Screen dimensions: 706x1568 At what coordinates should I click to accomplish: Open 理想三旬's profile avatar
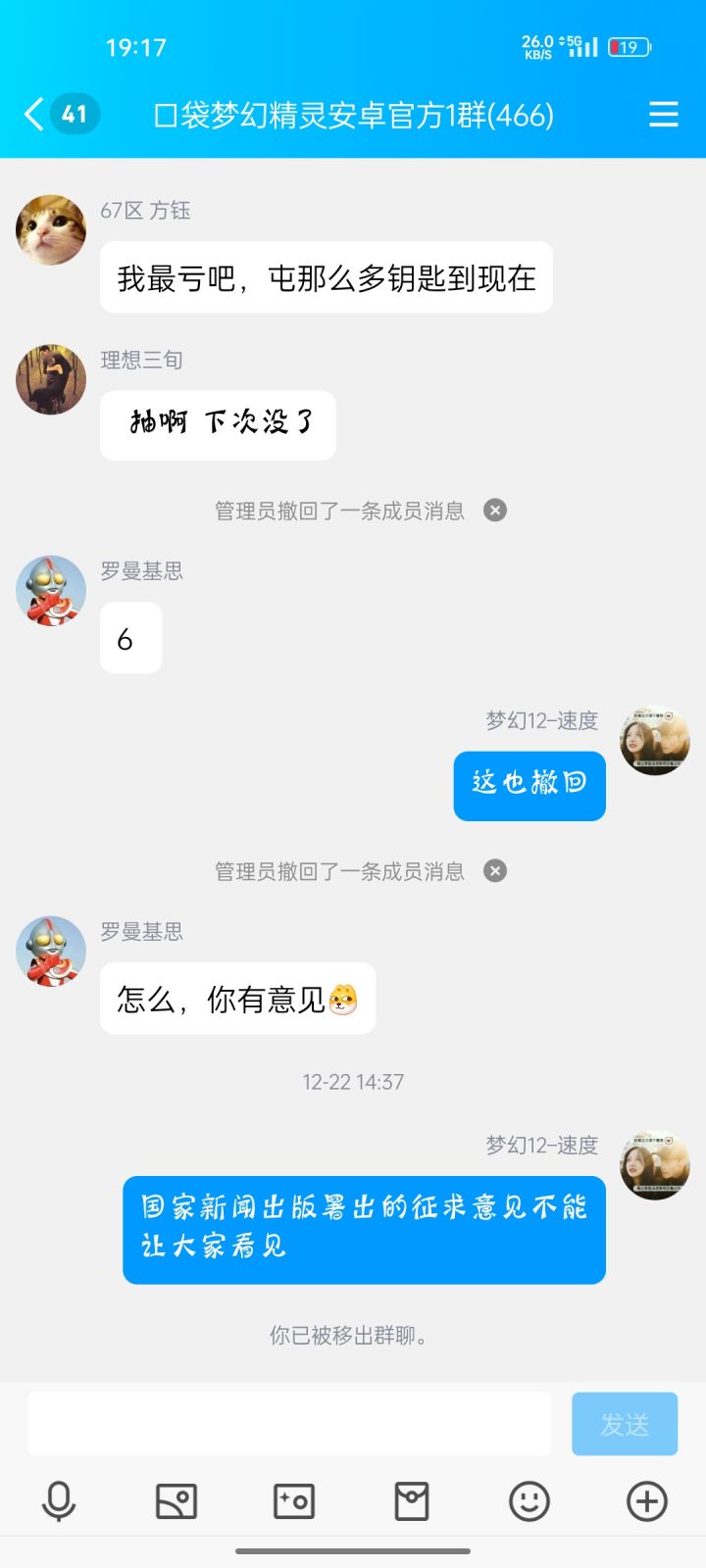[x=51, y=379]
